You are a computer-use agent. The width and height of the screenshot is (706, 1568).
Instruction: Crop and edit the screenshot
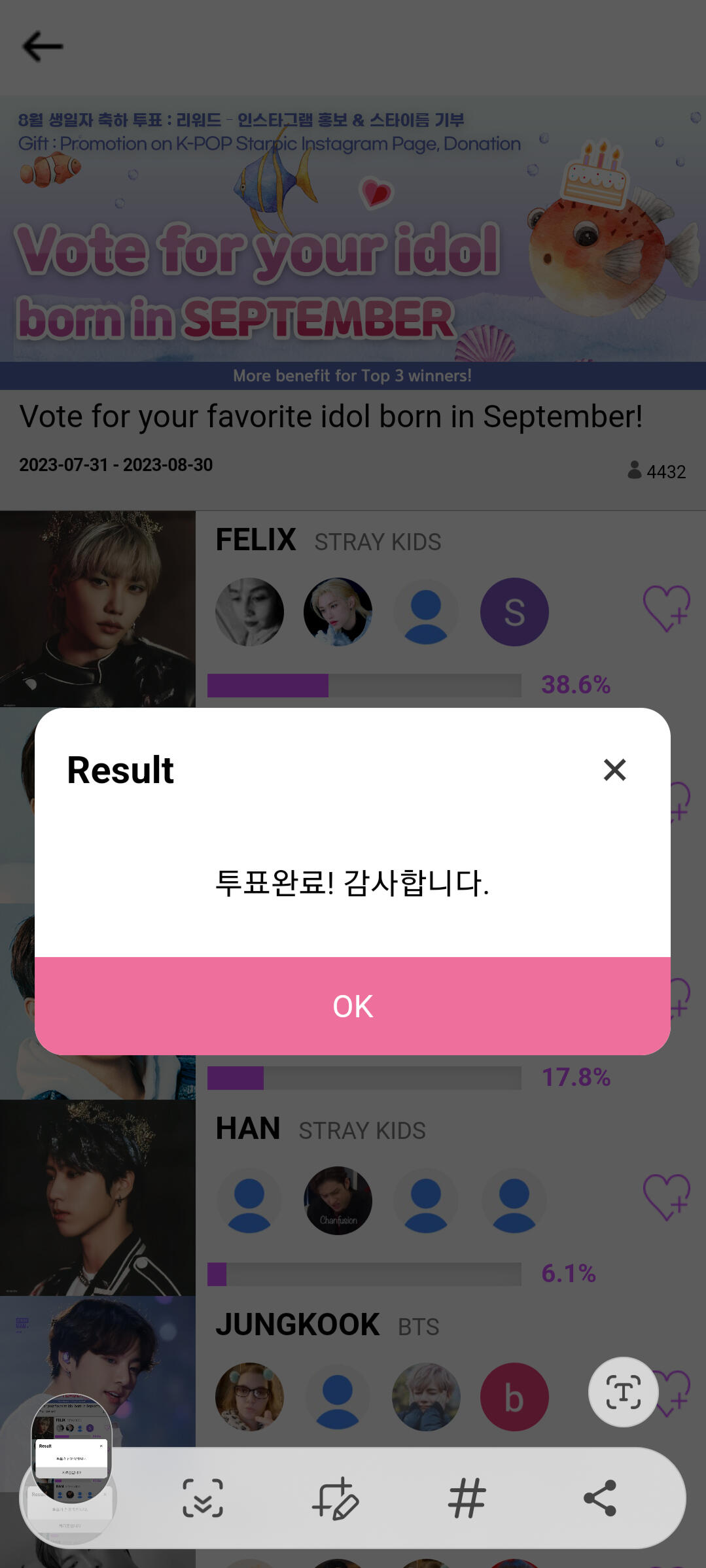click(336, 1498)
